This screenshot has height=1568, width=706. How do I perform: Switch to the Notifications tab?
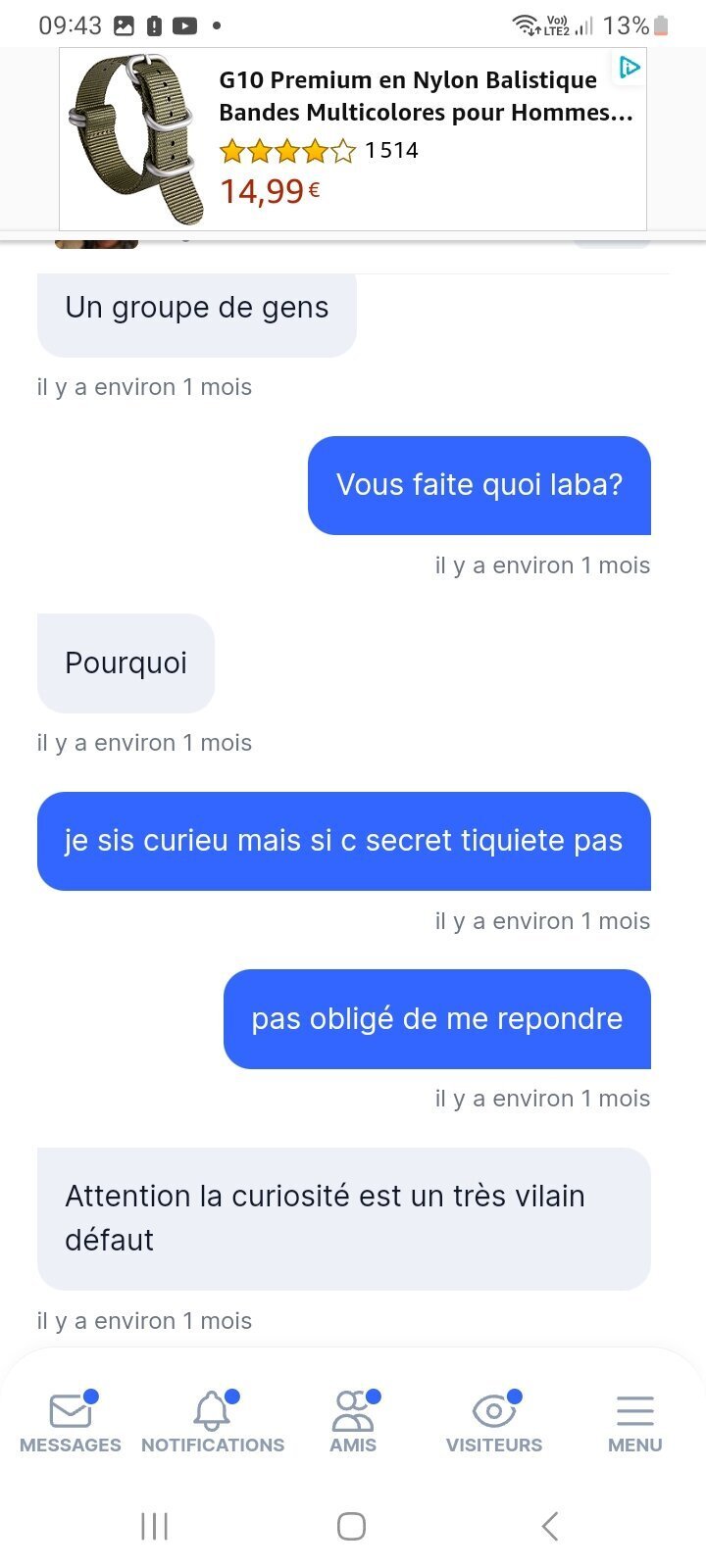point(212,1423)
